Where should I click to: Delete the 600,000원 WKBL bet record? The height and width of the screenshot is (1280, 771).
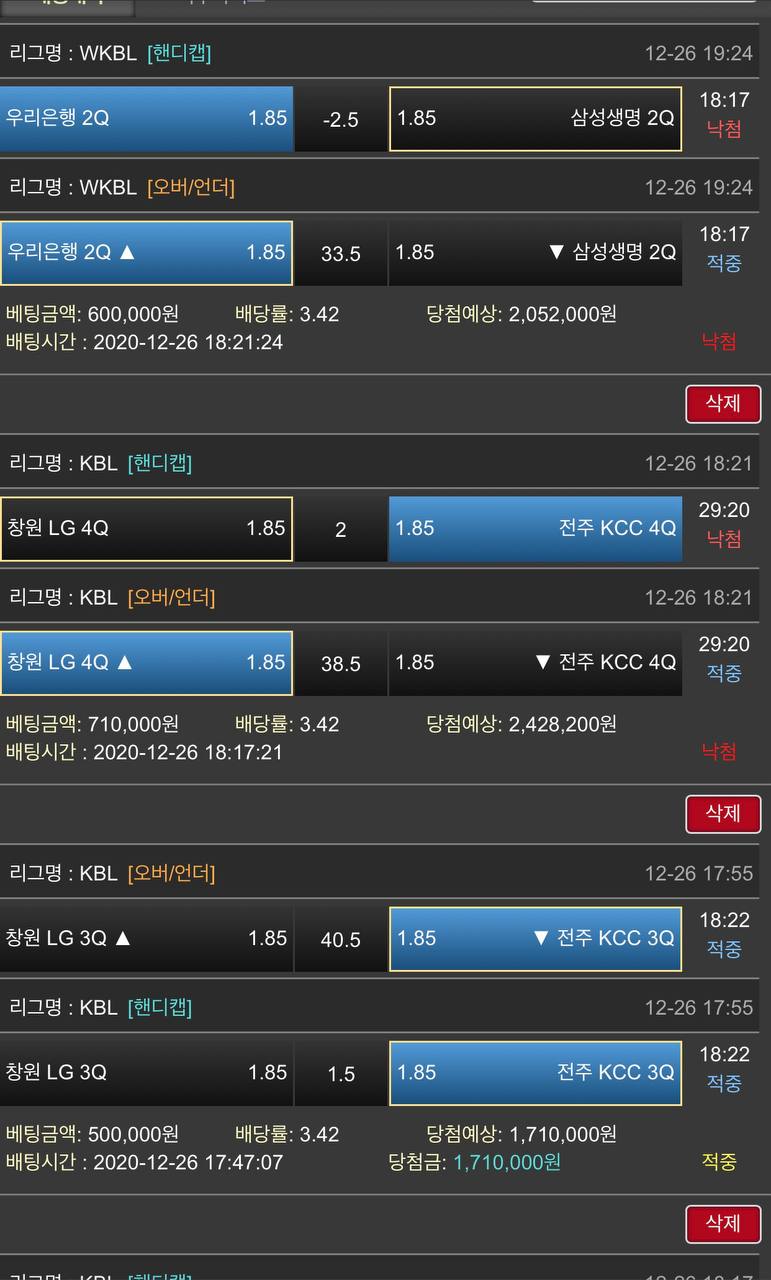point(722,404)
